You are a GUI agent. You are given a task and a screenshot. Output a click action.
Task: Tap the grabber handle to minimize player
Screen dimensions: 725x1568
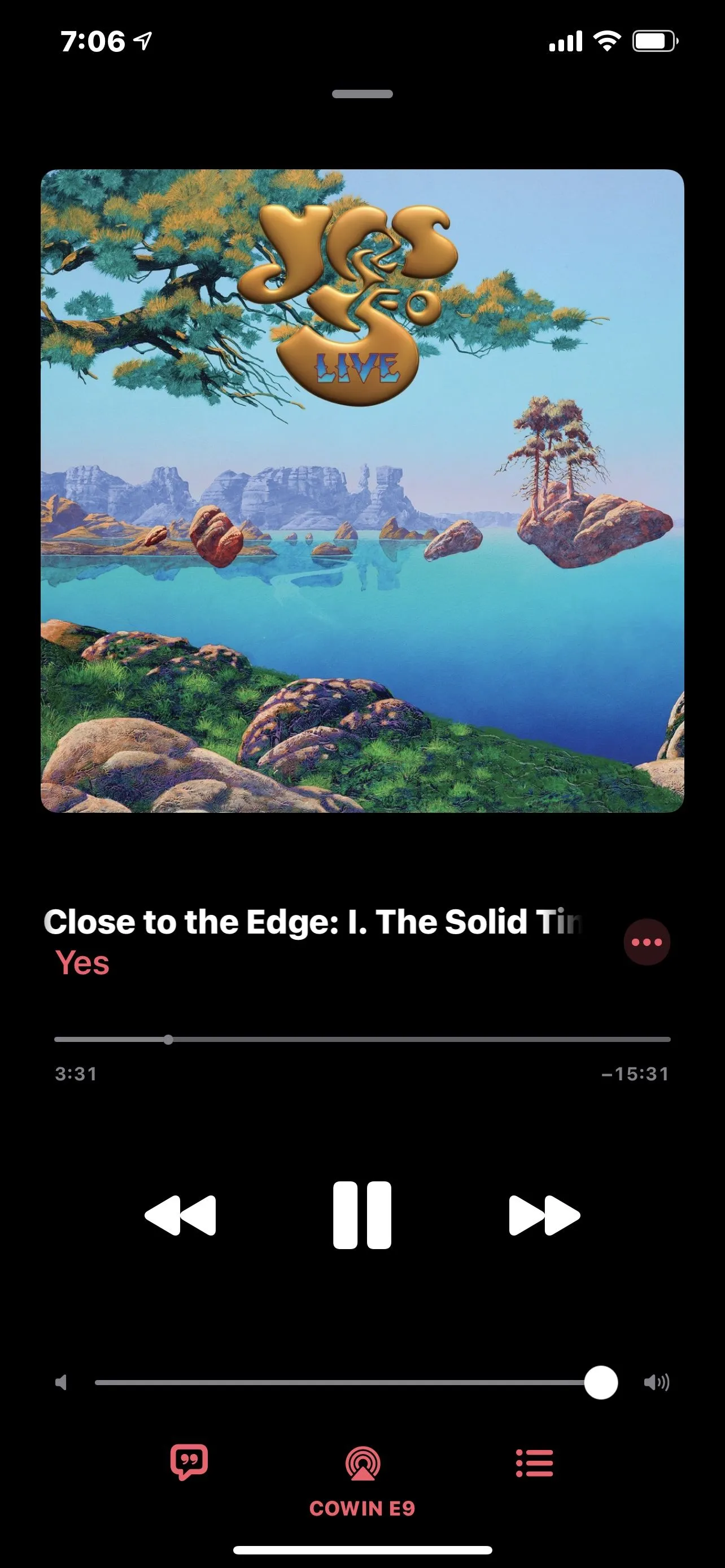362,94
